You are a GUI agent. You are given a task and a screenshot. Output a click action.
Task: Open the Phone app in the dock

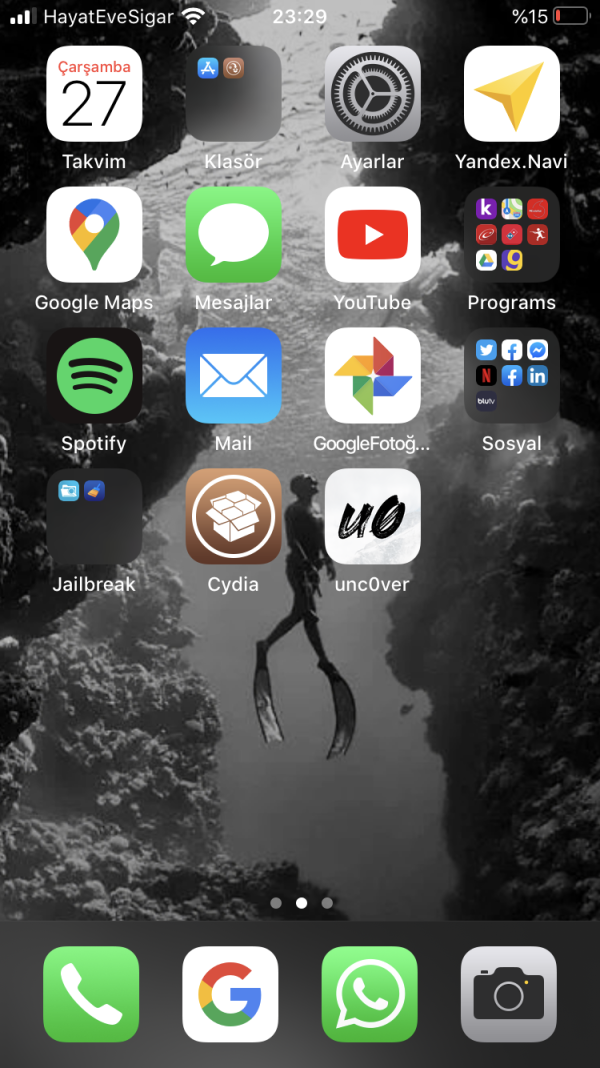pos(91,994)
